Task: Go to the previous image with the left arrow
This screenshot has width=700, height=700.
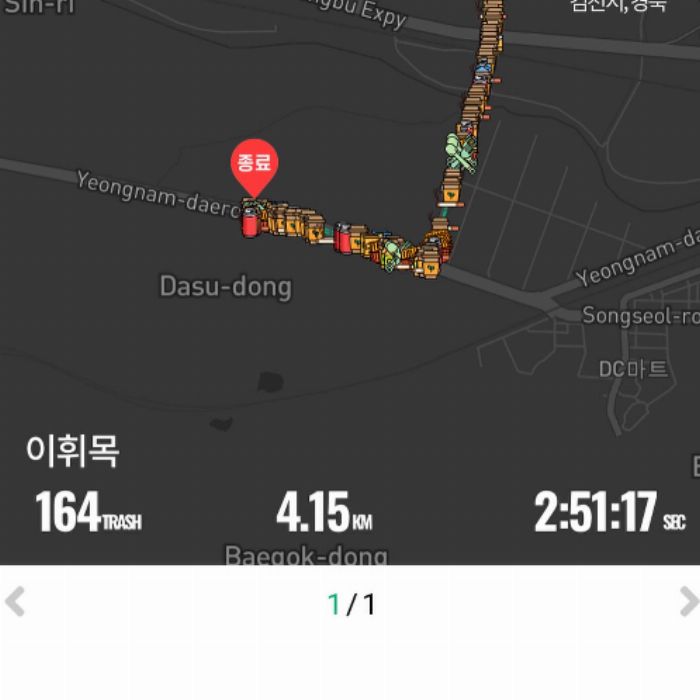Action: [15, 602]
